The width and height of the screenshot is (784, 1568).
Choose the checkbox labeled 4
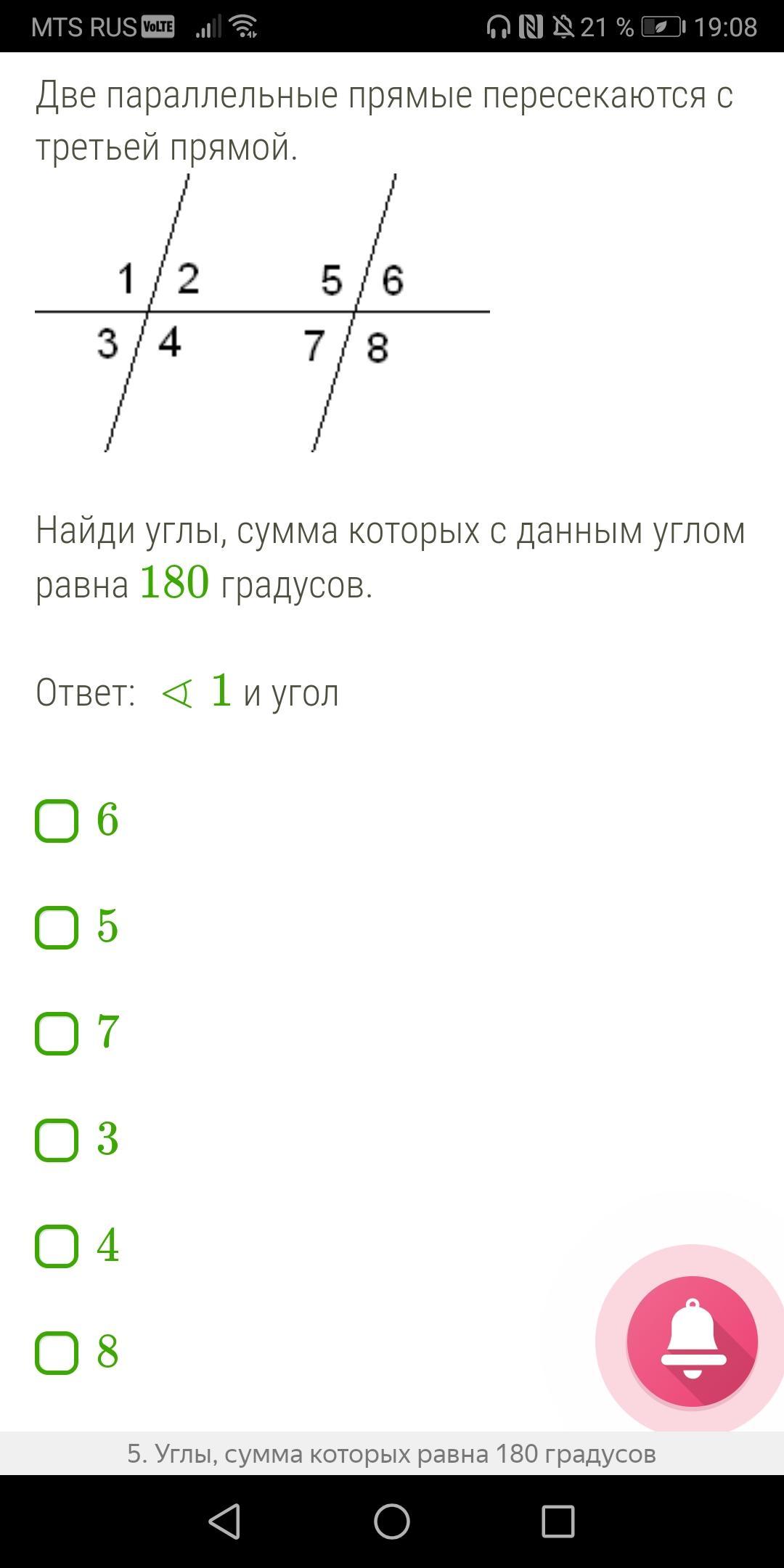57,1246
